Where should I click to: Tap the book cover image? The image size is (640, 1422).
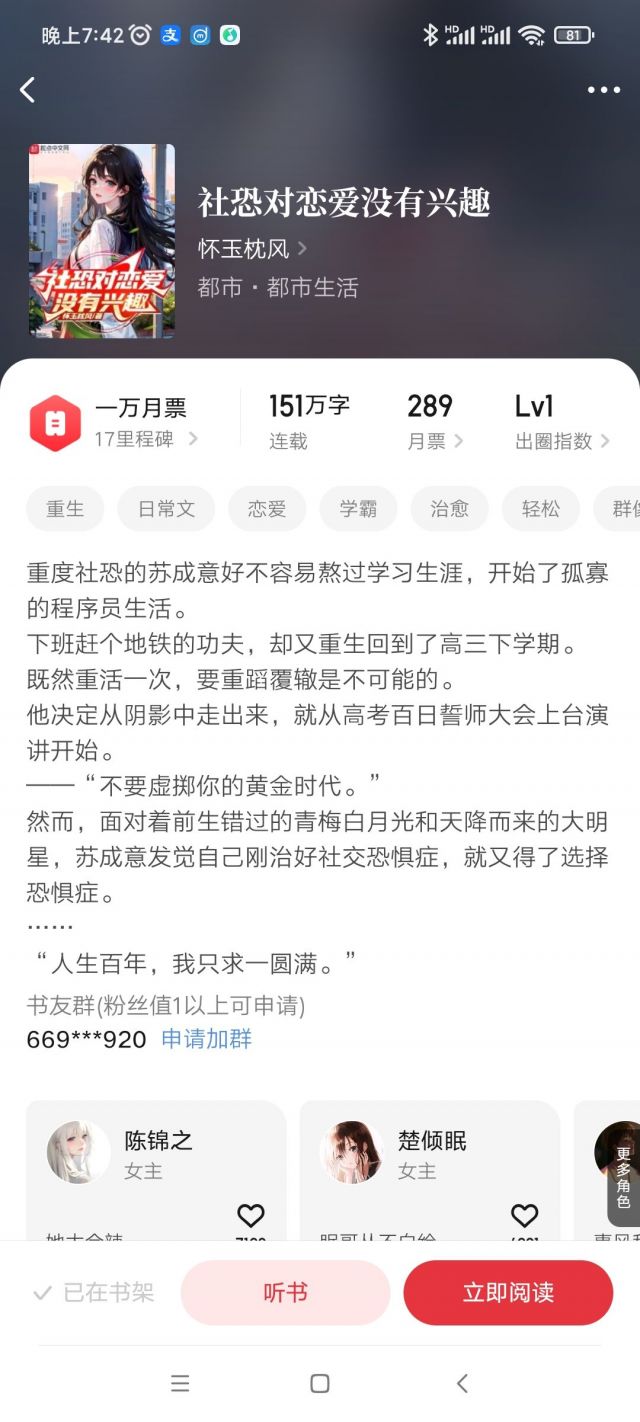point(102,241)
